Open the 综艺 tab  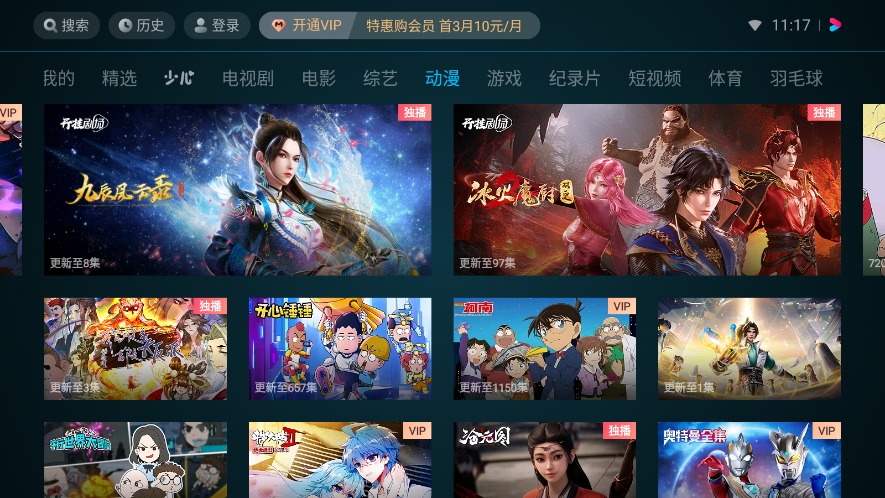(380, 78)
